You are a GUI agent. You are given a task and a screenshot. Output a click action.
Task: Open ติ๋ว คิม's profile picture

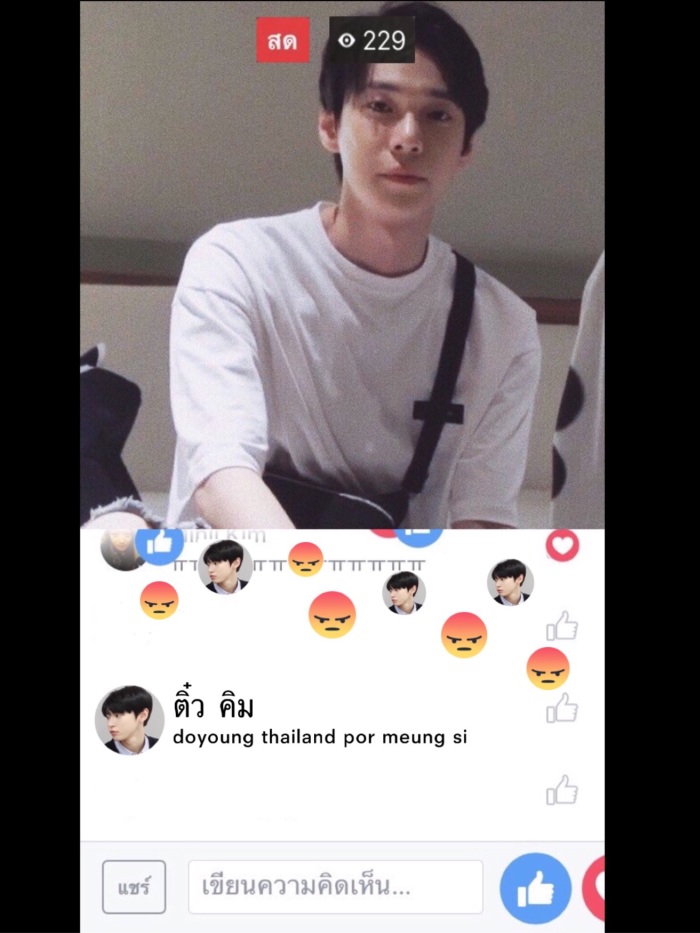click(129, 719)
